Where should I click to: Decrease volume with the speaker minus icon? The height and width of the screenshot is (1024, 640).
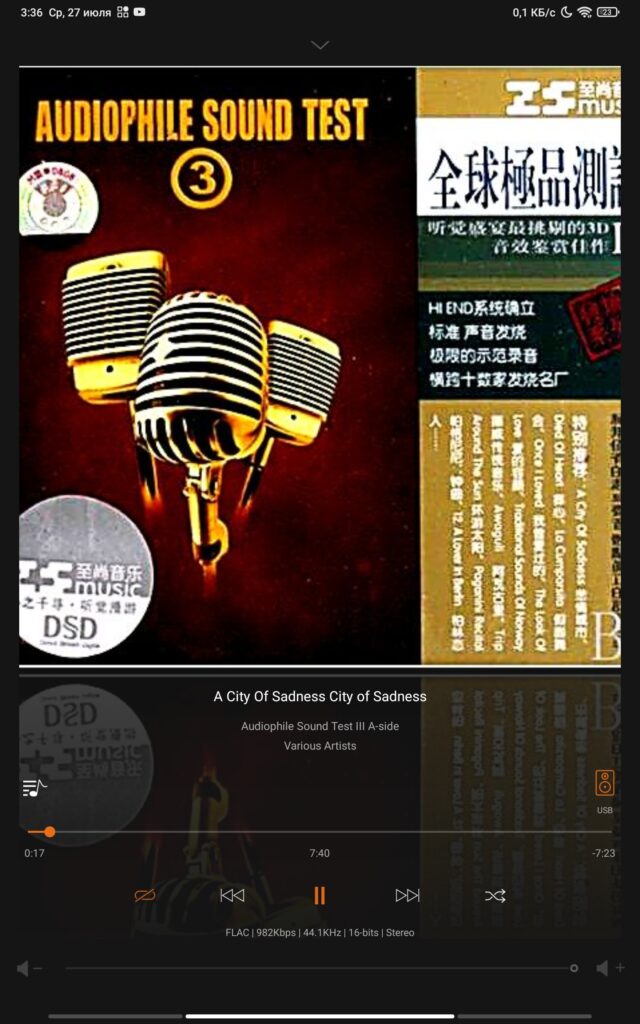click(28, 968)
